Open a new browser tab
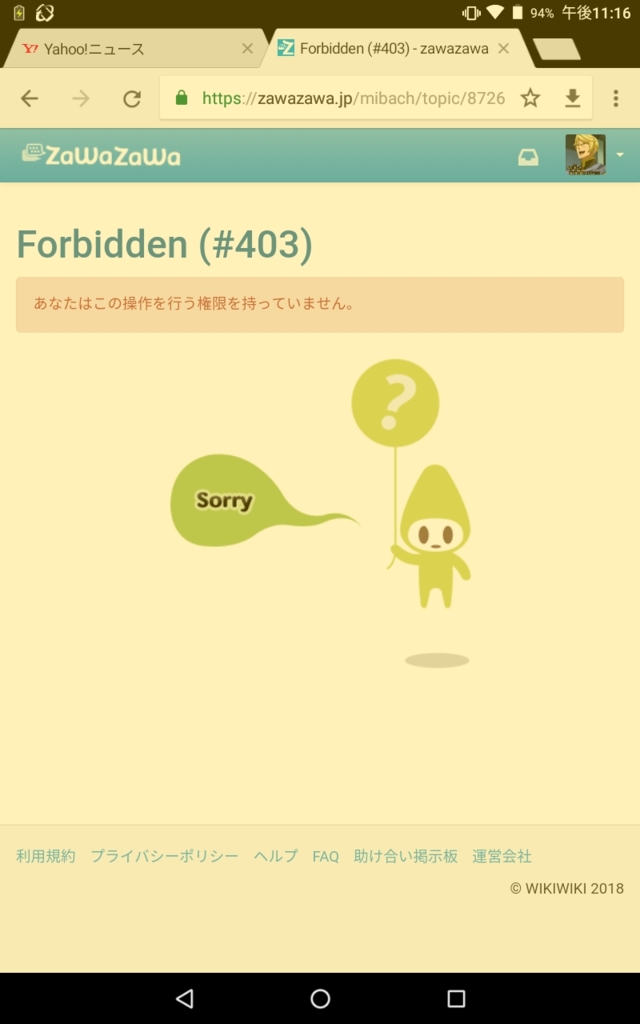 coord(556,49)
